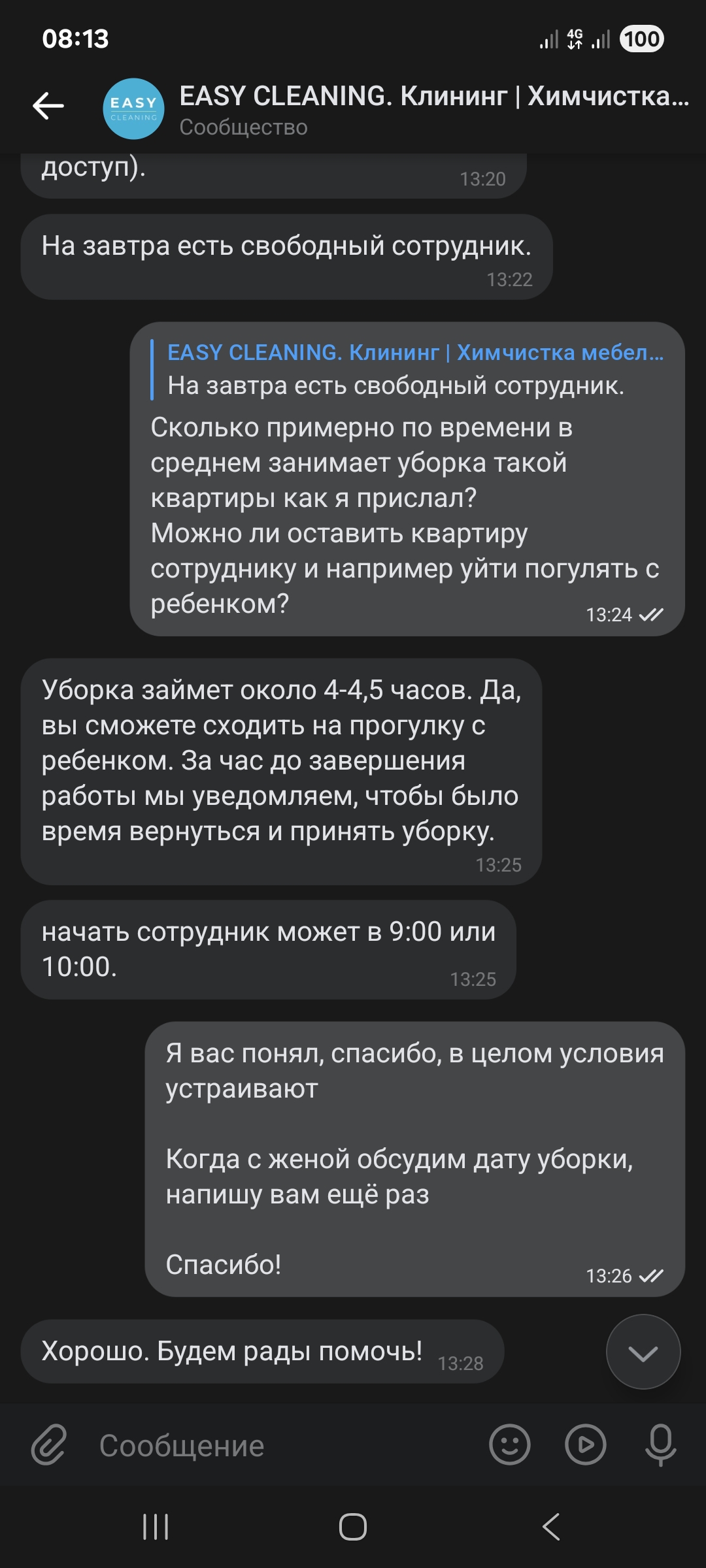
Task: Open recent apps from navigation bar
Action: [x=156, y=1527]
